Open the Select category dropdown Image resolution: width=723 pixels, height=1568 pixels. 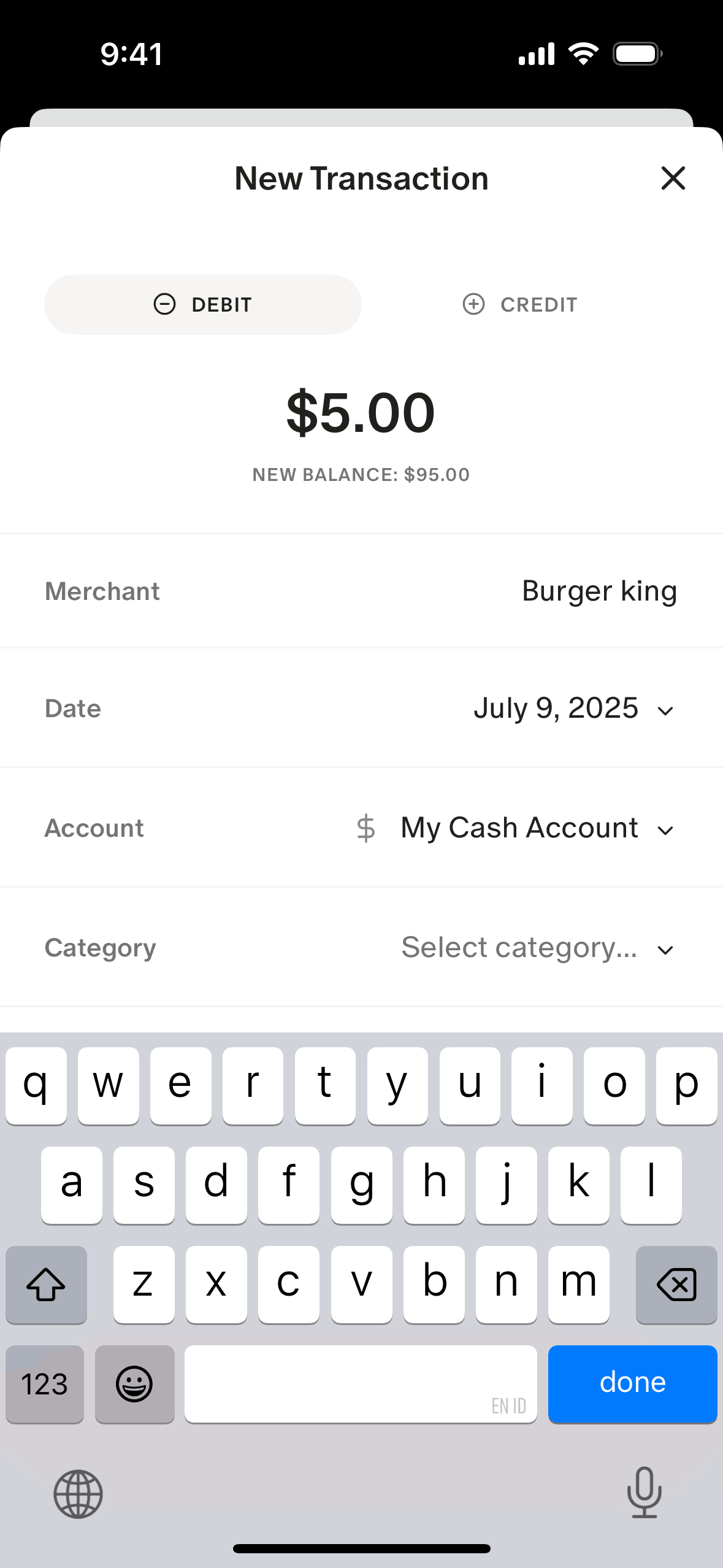537,948
